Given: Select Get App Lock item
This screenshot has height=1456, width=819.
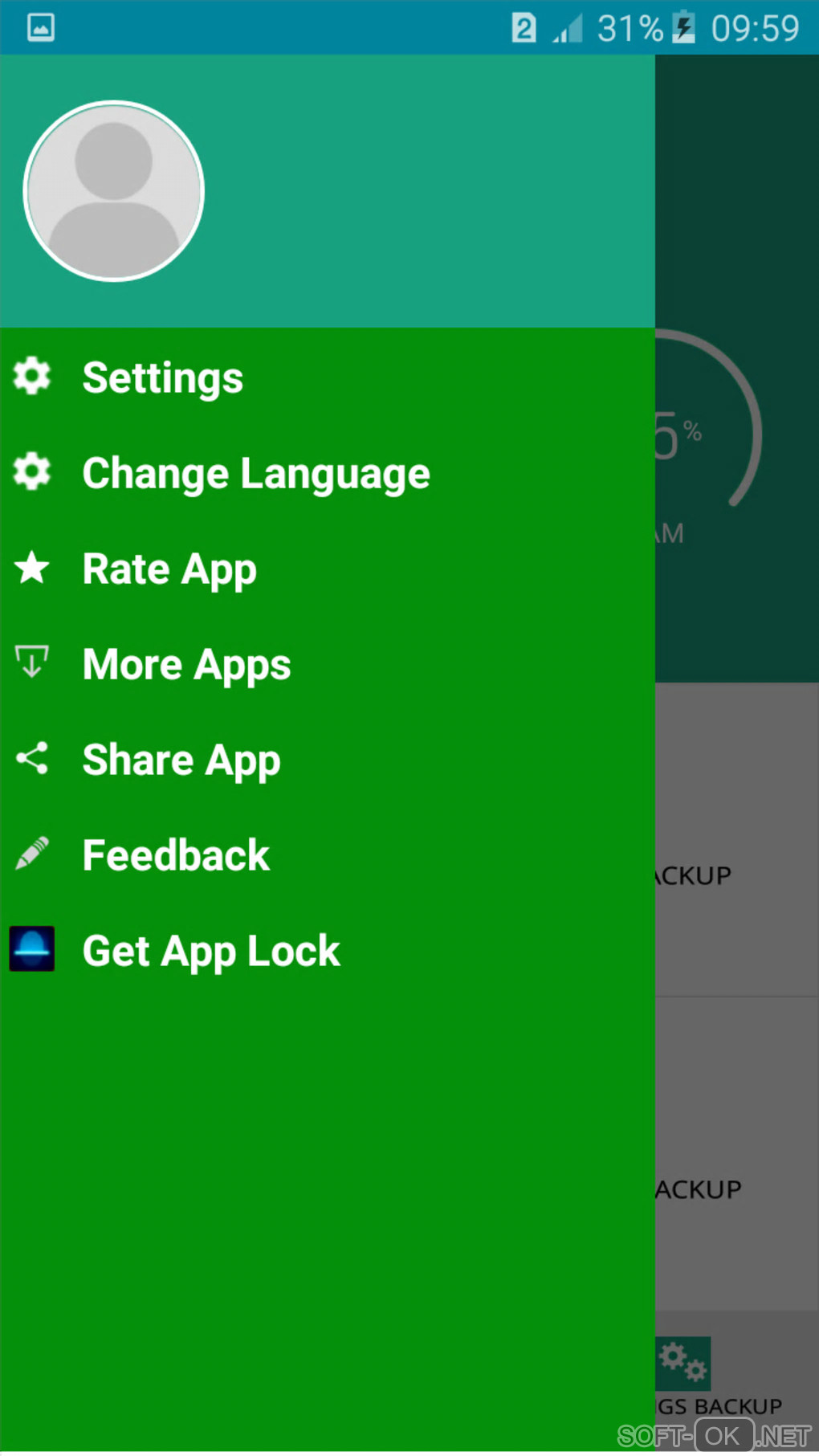Looking at the screenshot, I should tap(211, 951).
